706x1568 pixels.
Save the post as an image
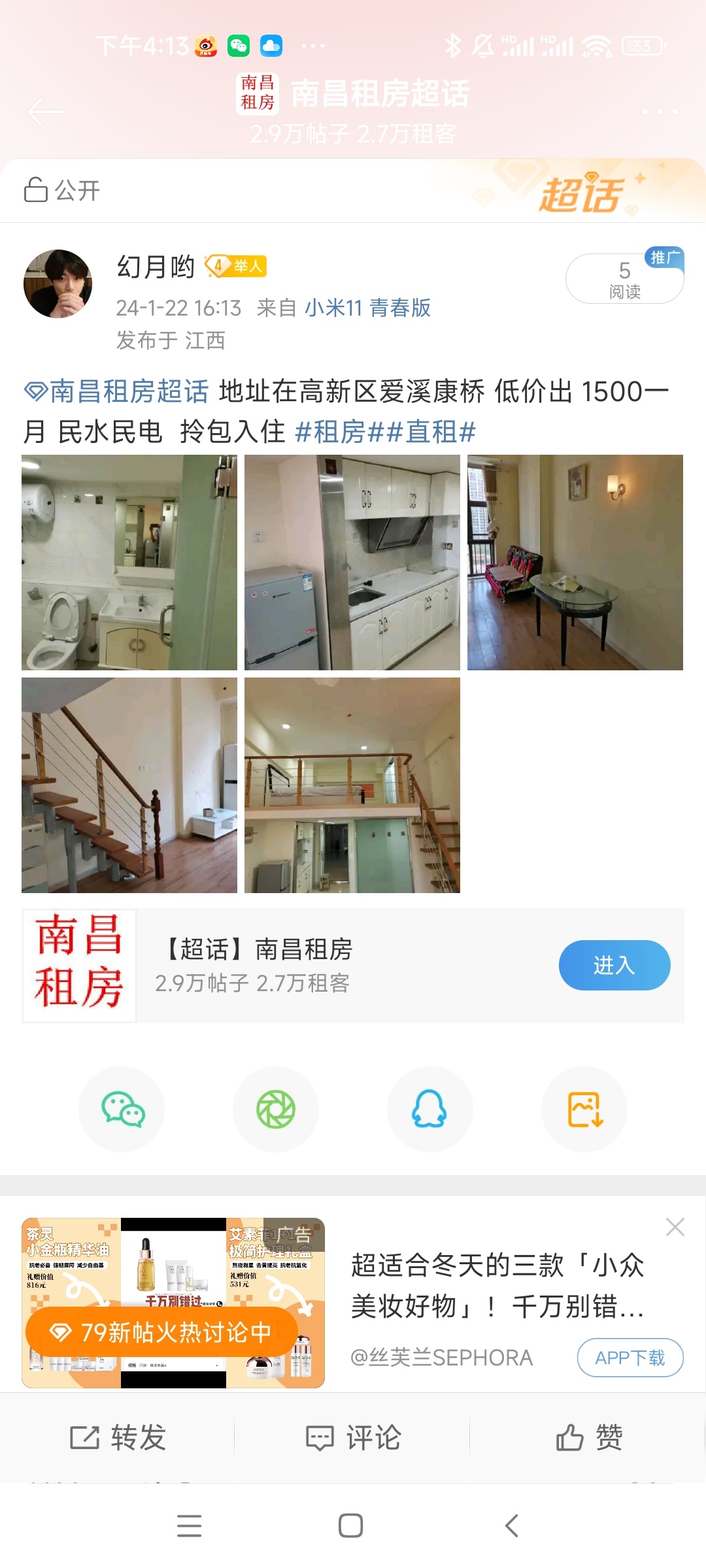pos(584,1109)
